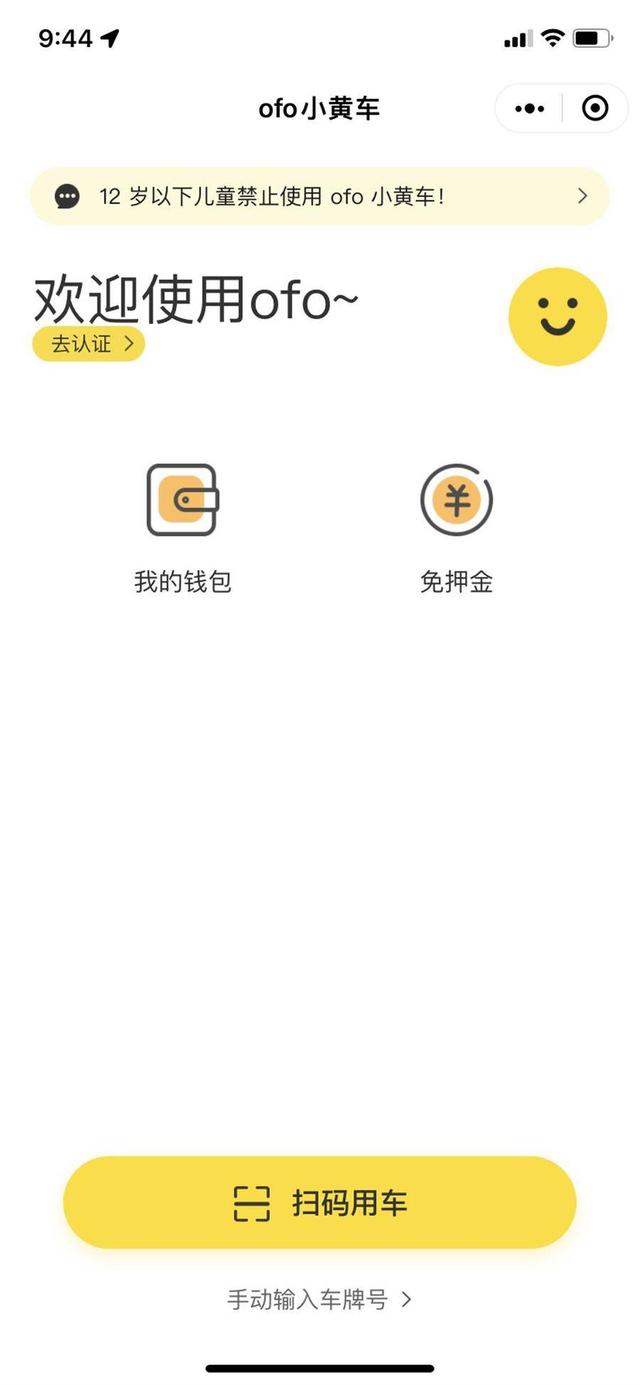Open the smiley face profile avatar
Screen dimensions: 640x1385
pos(557,317)
